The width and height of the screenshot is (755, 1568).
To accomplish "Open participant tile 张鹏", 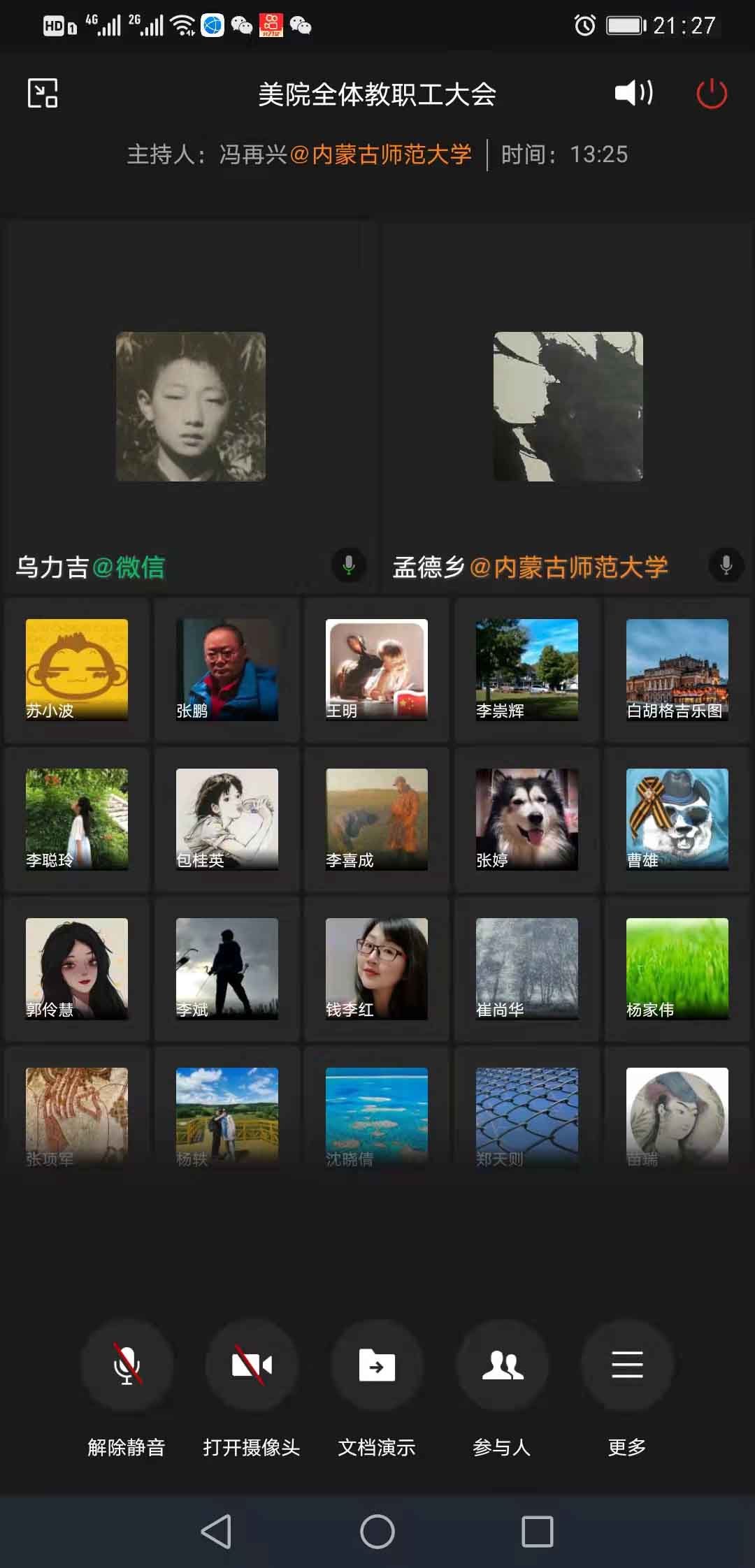I will (226, 669).
